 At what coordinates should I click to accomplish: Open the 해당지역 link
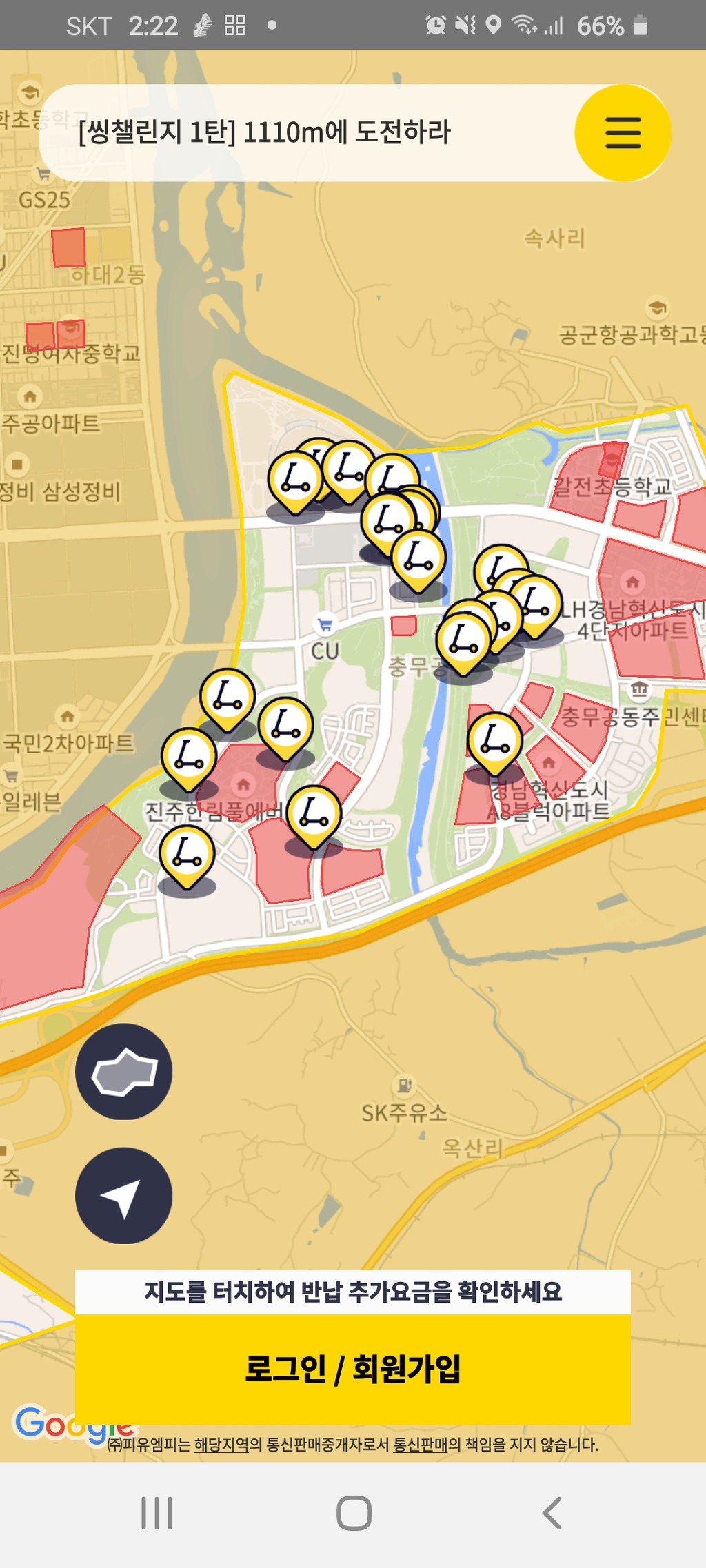[221, 1445]
